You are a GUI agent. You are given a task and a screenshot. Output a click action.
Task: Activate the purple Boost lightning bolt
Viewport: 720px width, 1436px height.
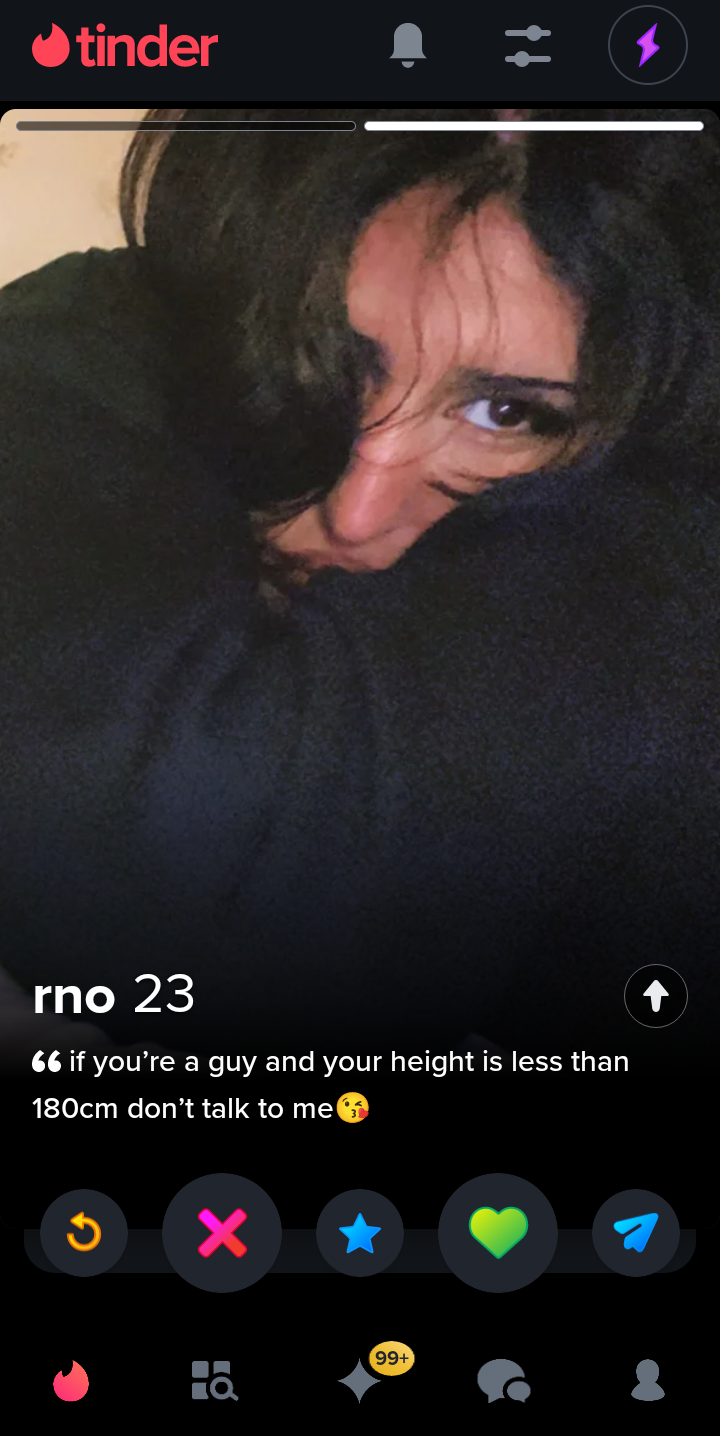click(x=648, y=46)
